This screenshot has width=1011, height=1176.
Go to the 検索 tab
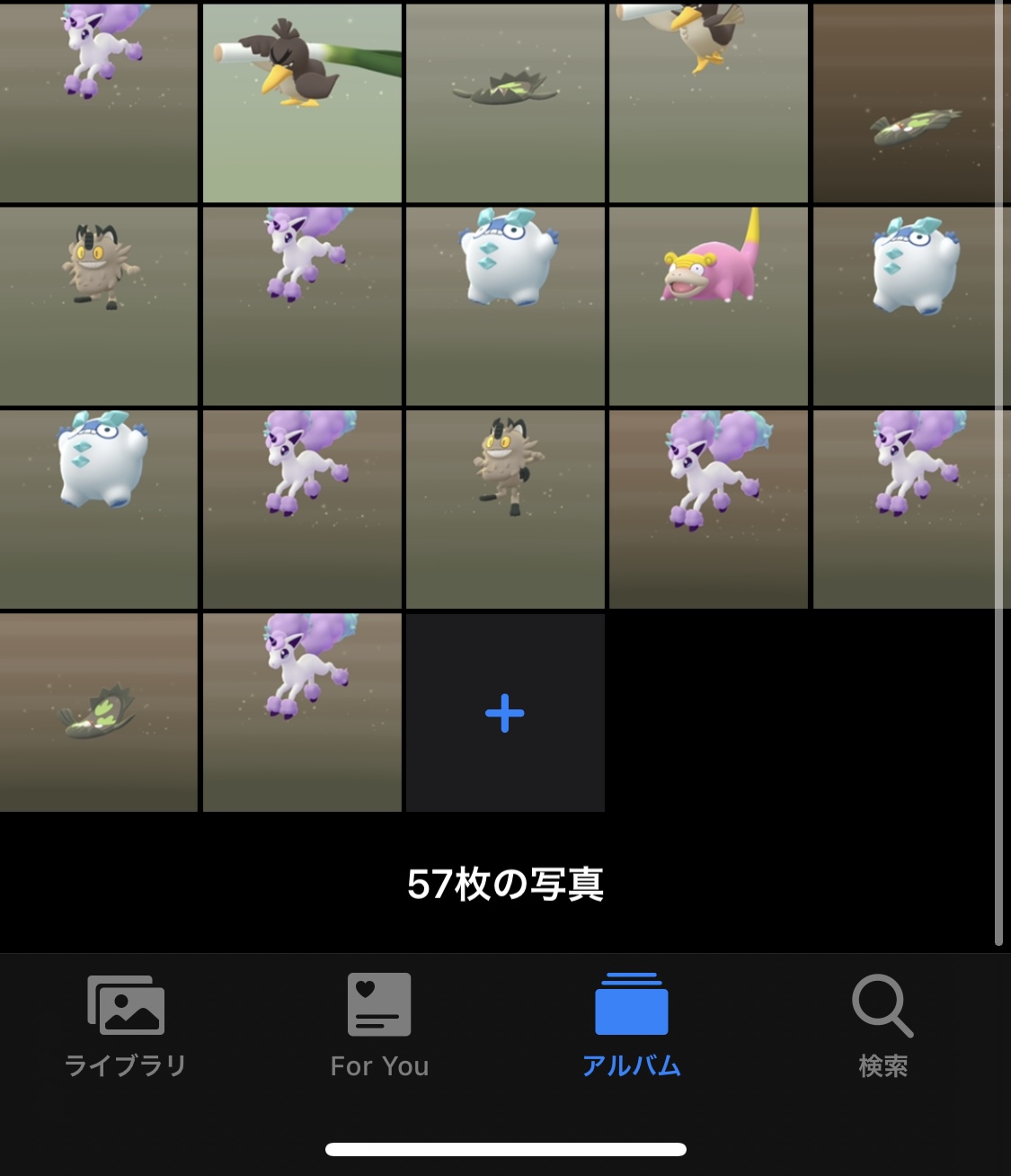click(882, 1027)
